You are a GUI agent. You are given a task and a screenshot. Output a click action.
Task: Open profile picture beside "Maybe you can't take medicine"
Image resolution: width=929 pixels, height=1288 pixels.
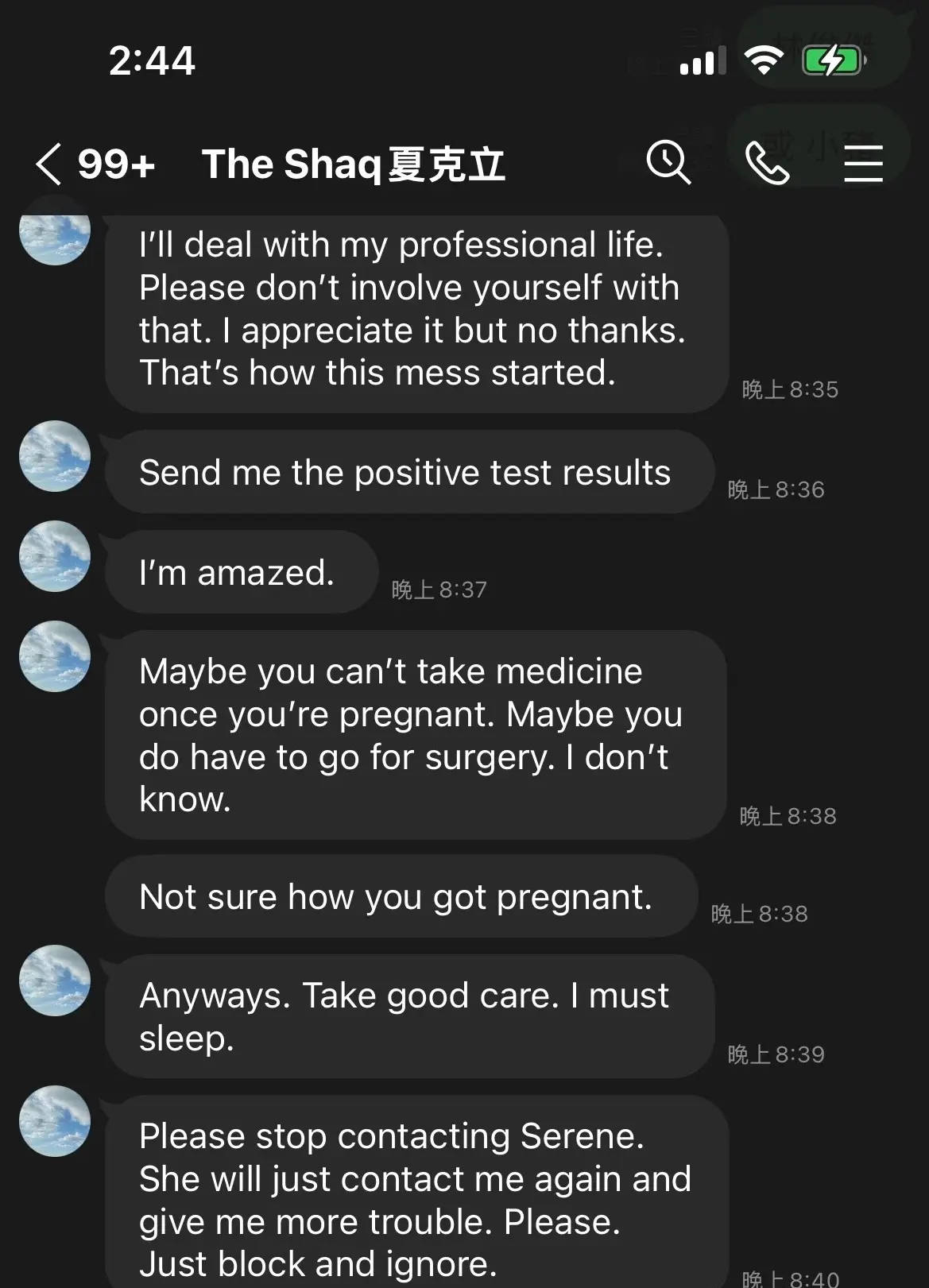point(55,656)
